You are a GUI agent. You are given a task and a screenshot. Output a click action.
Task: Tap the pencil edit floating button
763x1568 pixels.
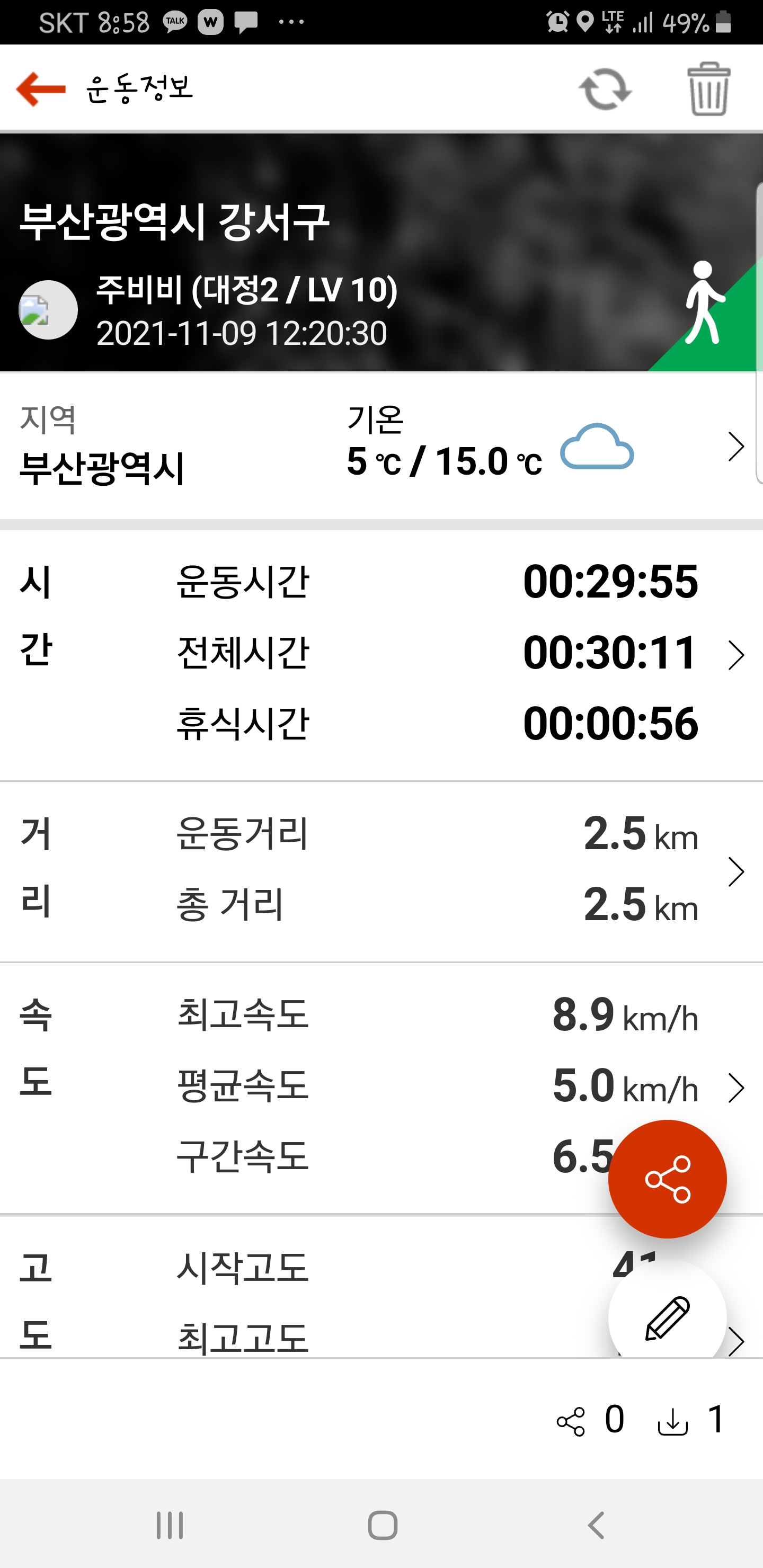667,1314
